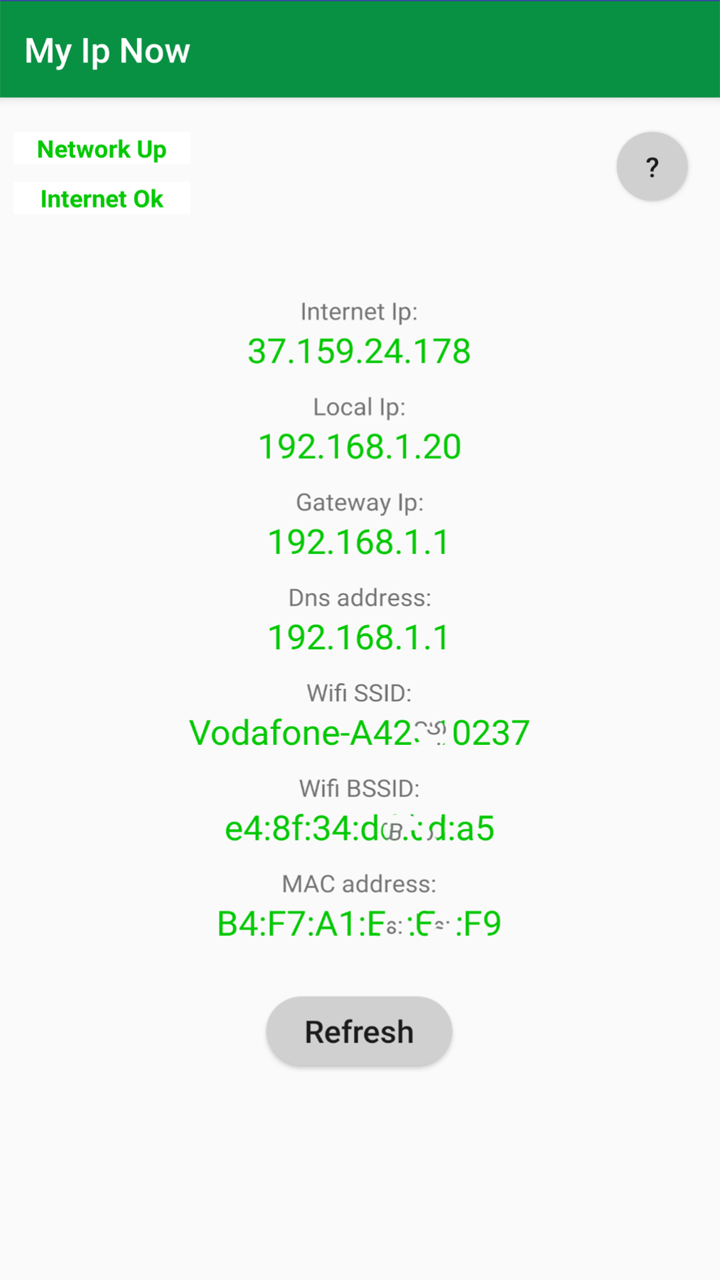Click the Dns address value
Image resolution: width=720 pixels, height=1280 pixels.
coord(359,637)
